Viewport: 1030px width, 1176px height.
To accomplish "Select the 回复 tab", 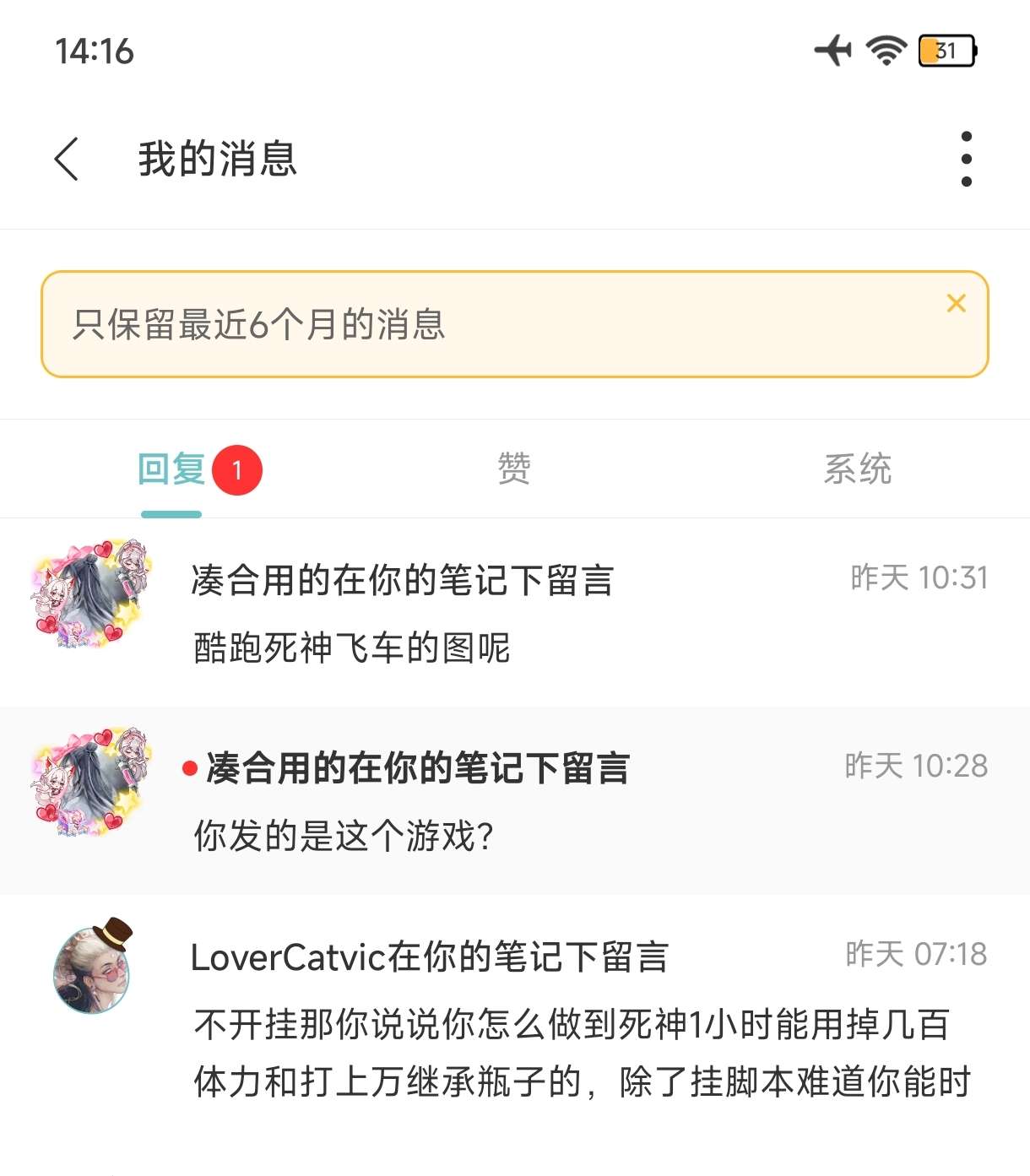I will tap(172, 469).
